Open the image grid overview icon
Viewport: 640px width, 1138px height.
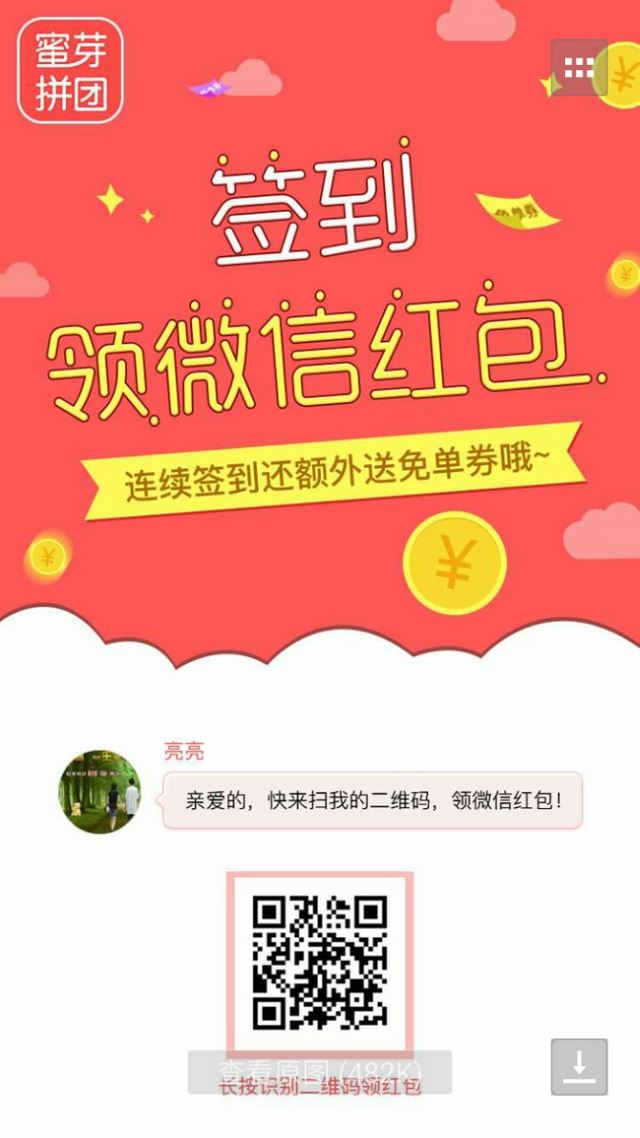578,67
